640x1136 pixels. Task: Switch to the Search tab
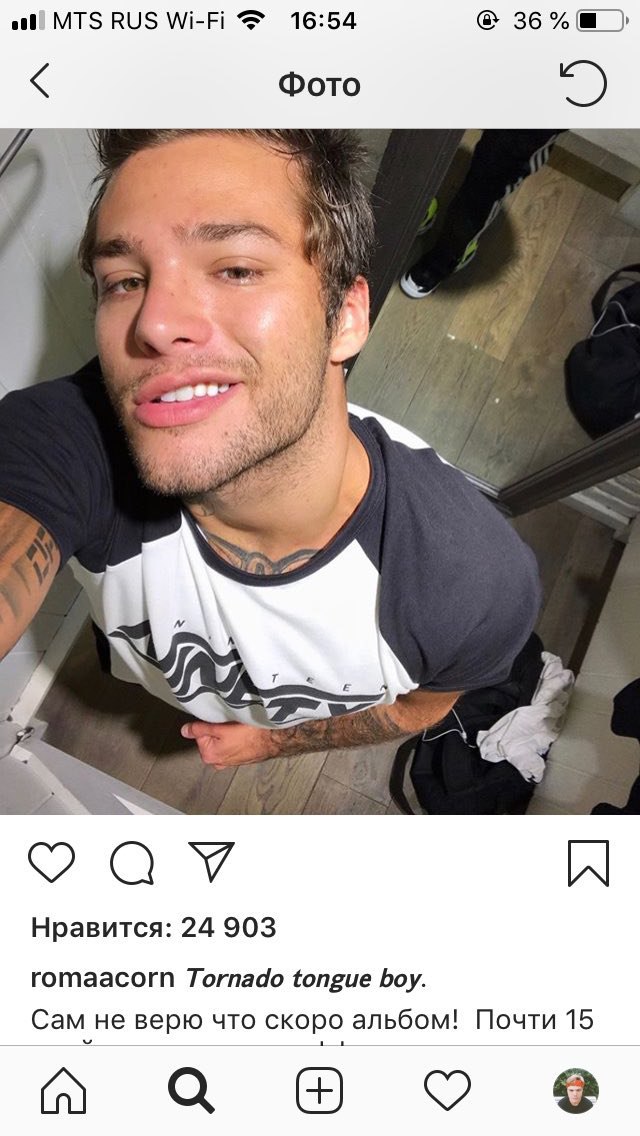tap(191, 1090)
